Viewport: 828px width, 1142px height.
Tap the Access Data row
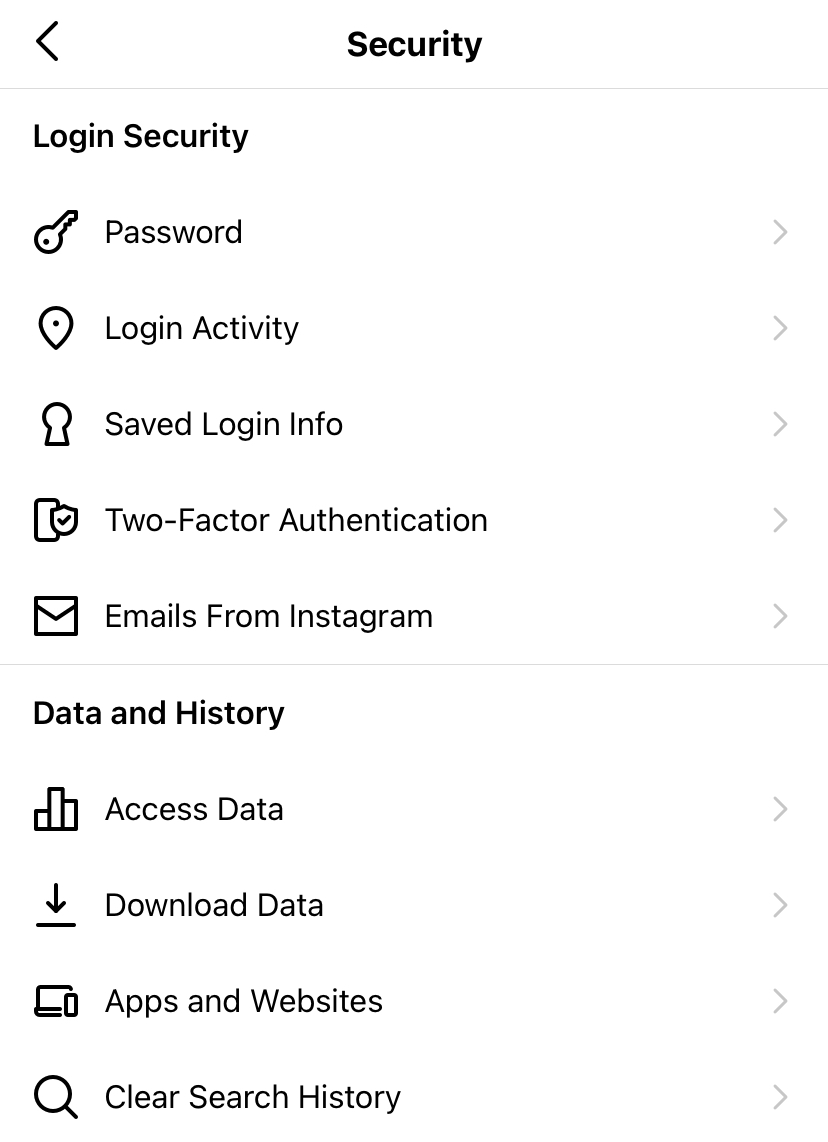click(194, 809)
